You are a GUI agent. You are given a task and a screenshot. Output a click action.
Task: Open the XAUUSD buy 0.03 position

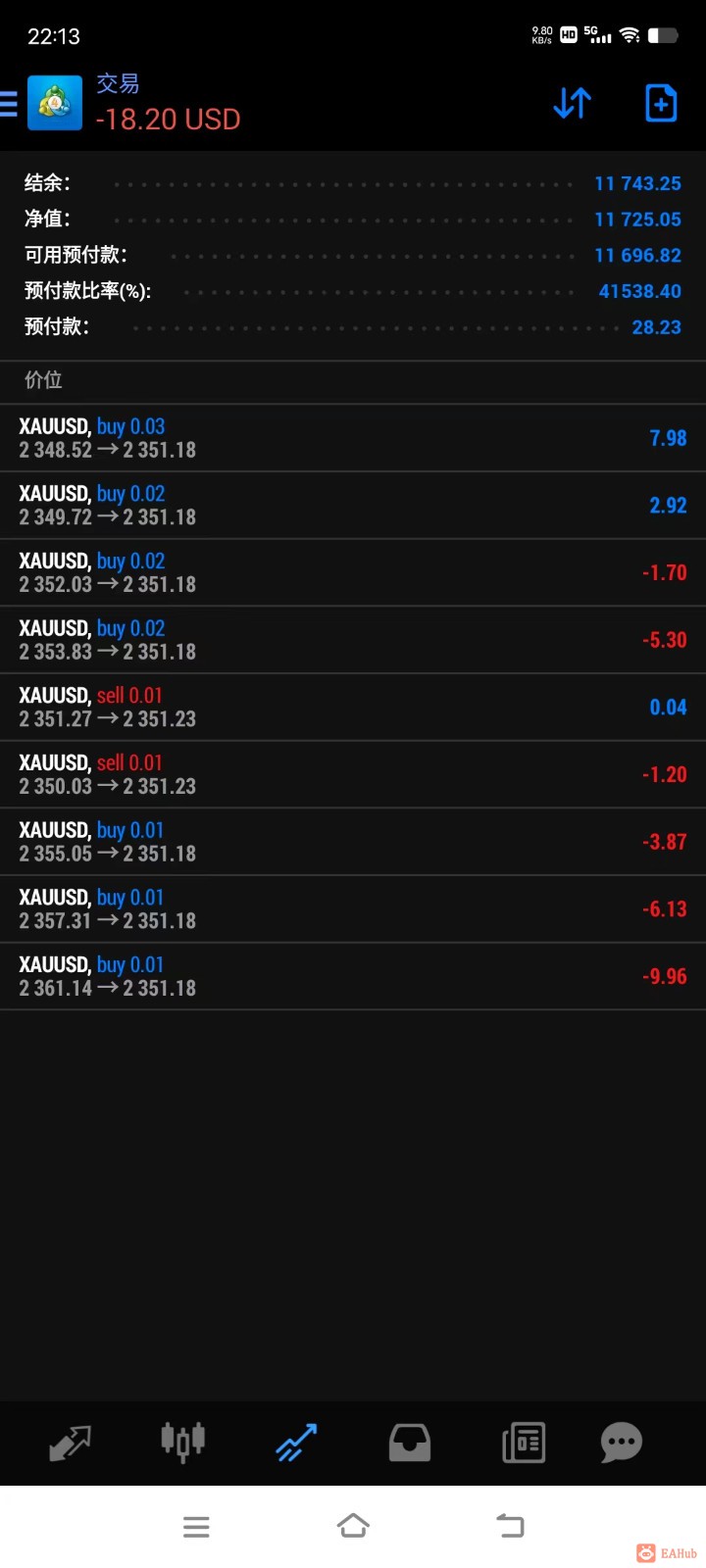coord(353,438)
